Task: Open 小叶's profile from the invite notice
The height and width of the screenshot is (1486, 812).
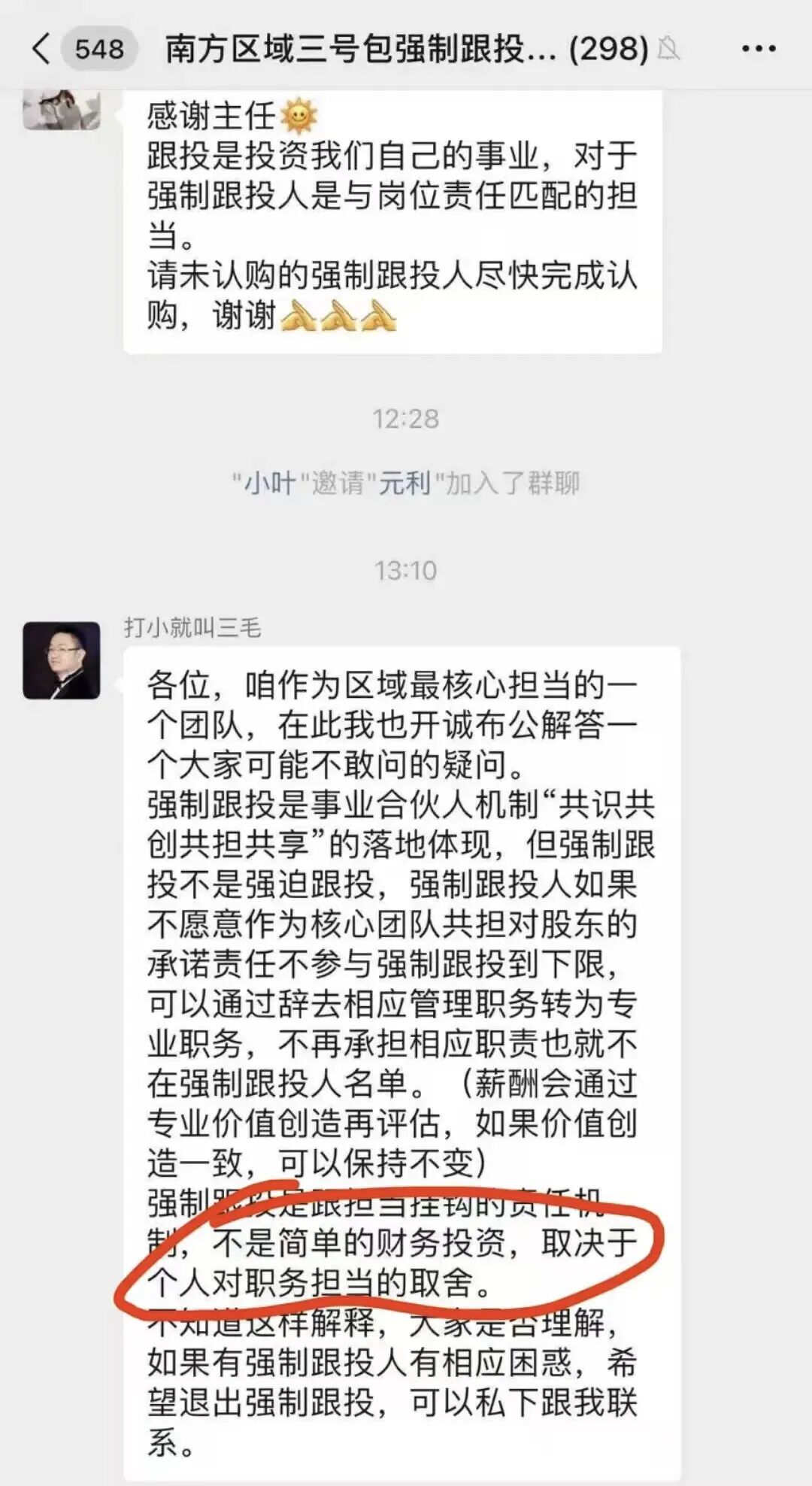Action: (x=270, y=482)
